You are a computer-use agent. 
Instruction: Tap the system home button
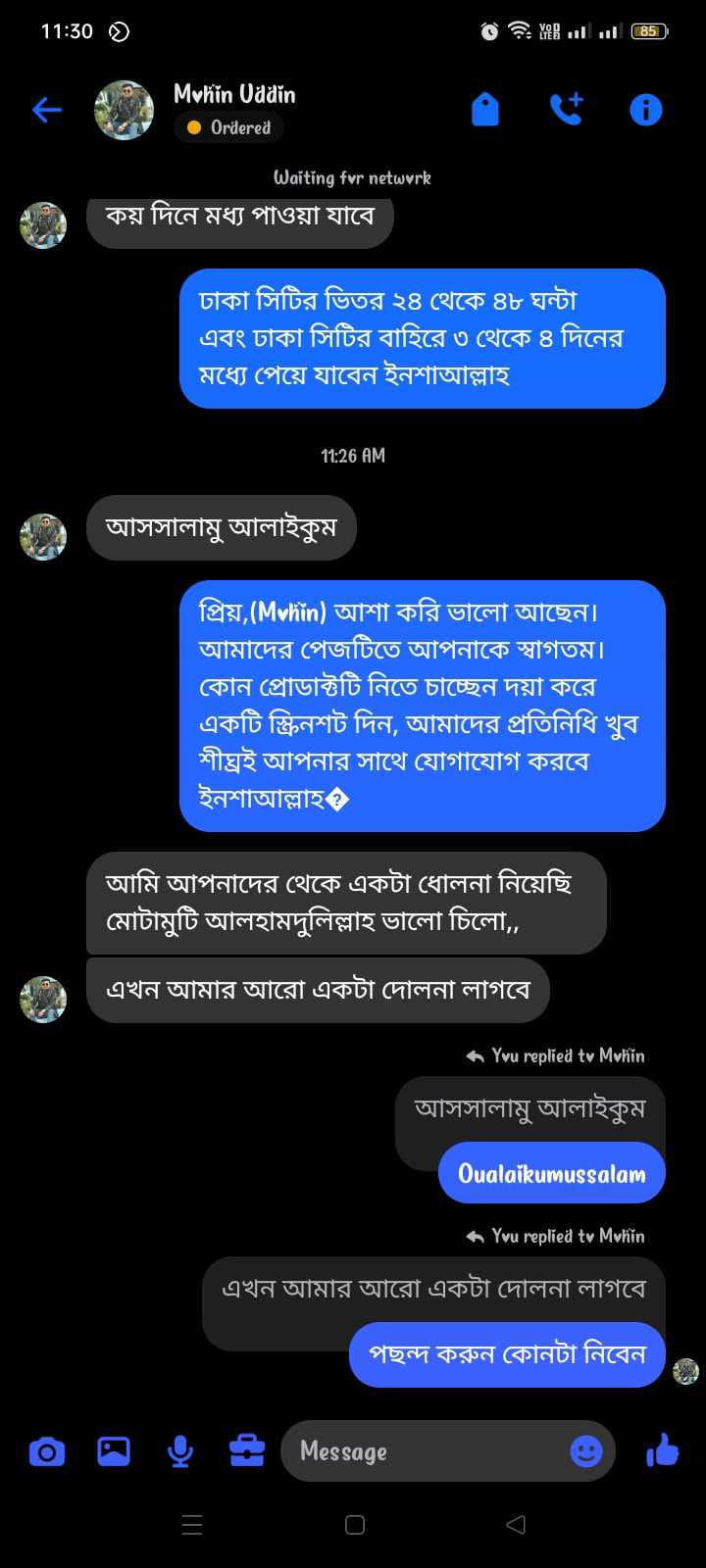(355, 1524)
